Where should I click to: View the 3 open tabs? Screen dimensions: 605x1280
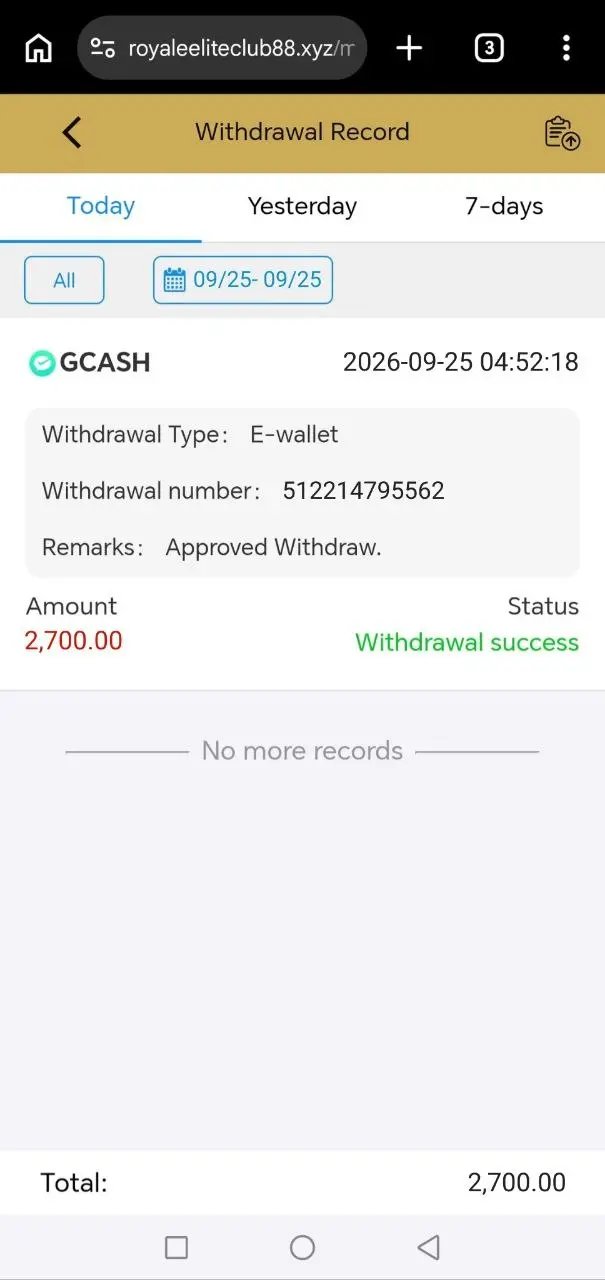488,47
